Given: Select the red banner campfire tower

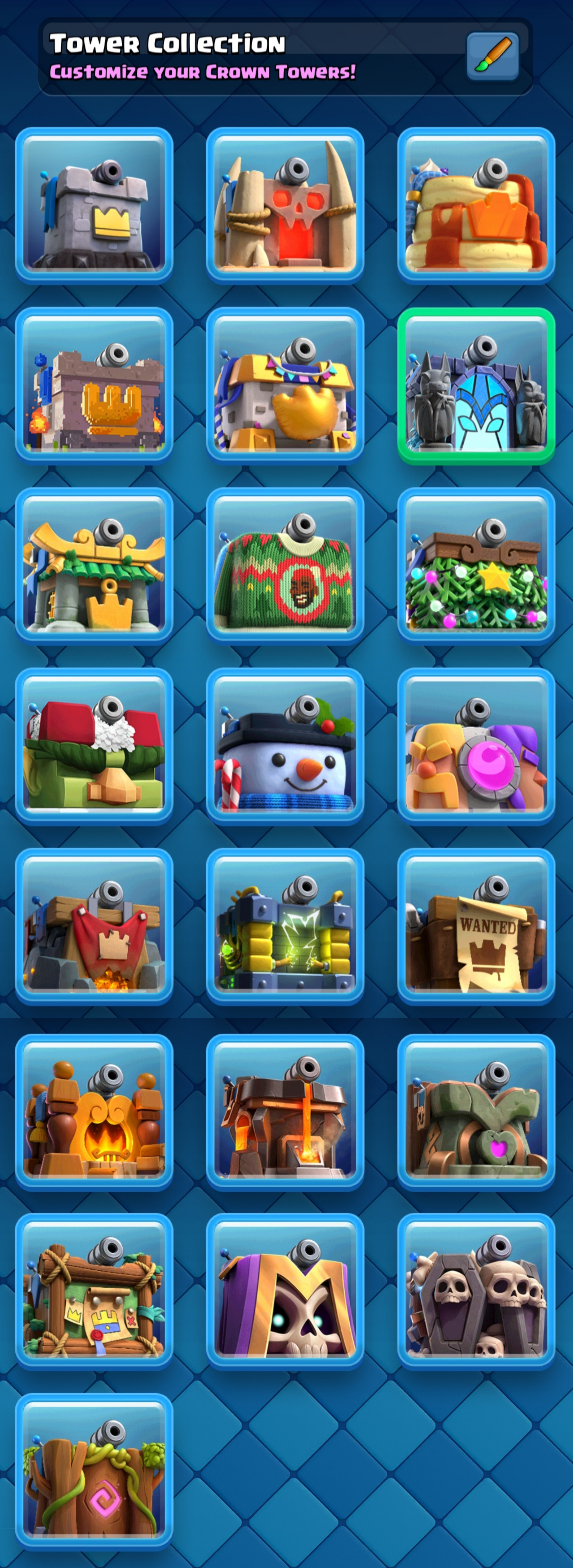Looking at the screenshot, I should tap(94, 926).
